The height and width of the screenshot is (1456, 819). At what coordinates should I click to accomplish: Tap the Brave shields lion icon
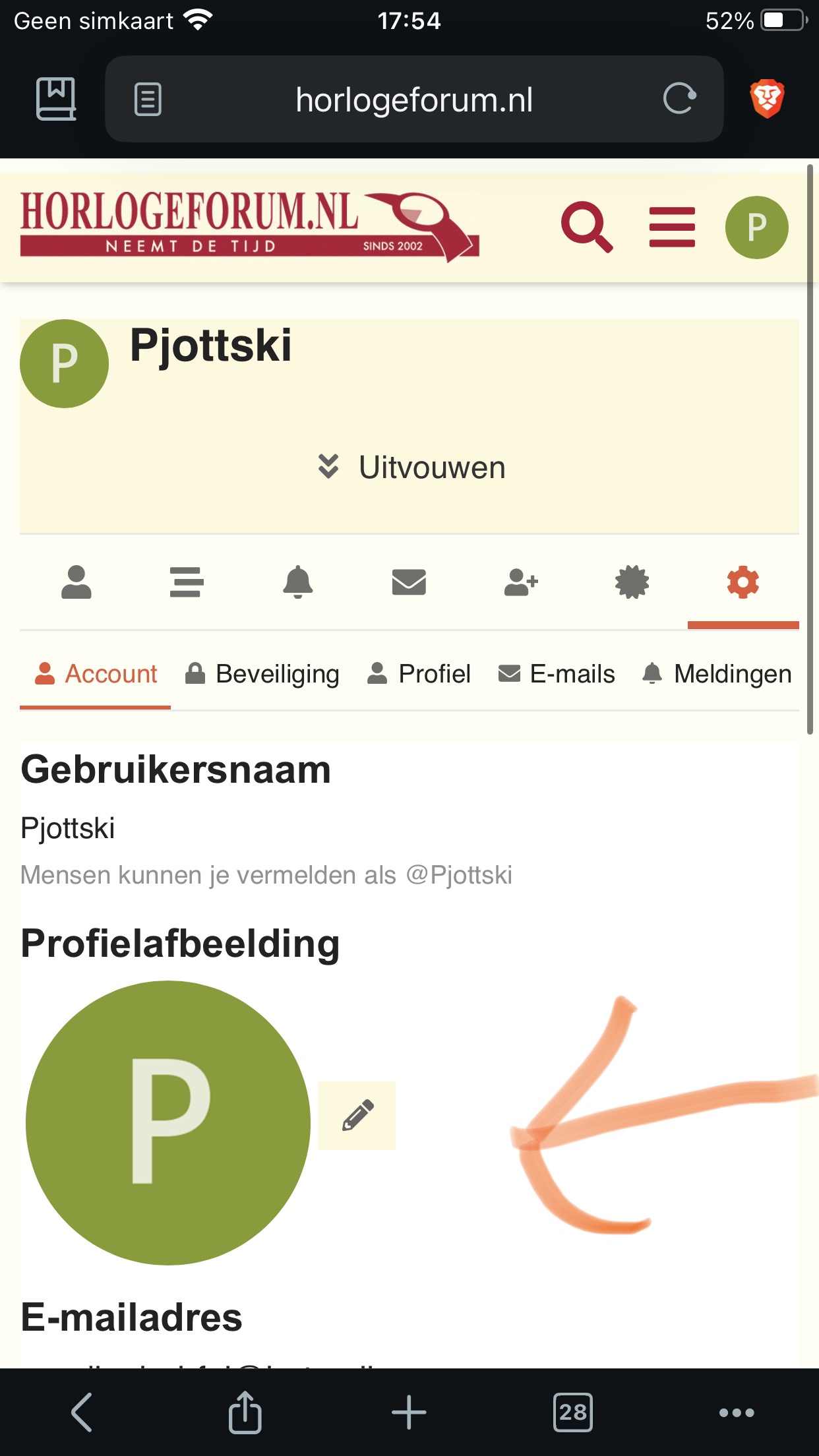[767, 99]
